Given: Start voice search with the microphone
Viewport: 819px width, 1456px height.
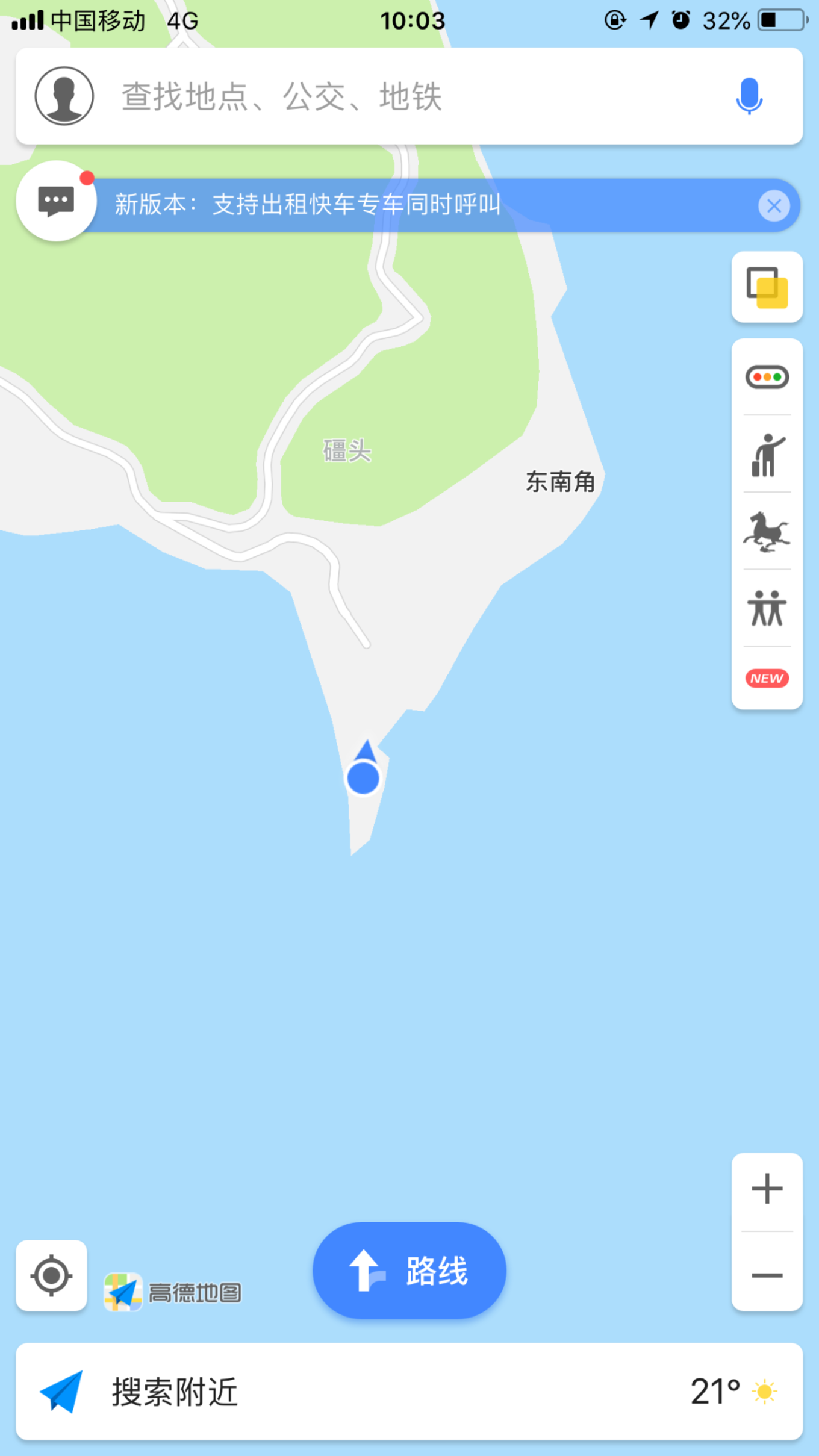Looking at the screenshot, I should (749, 96).
